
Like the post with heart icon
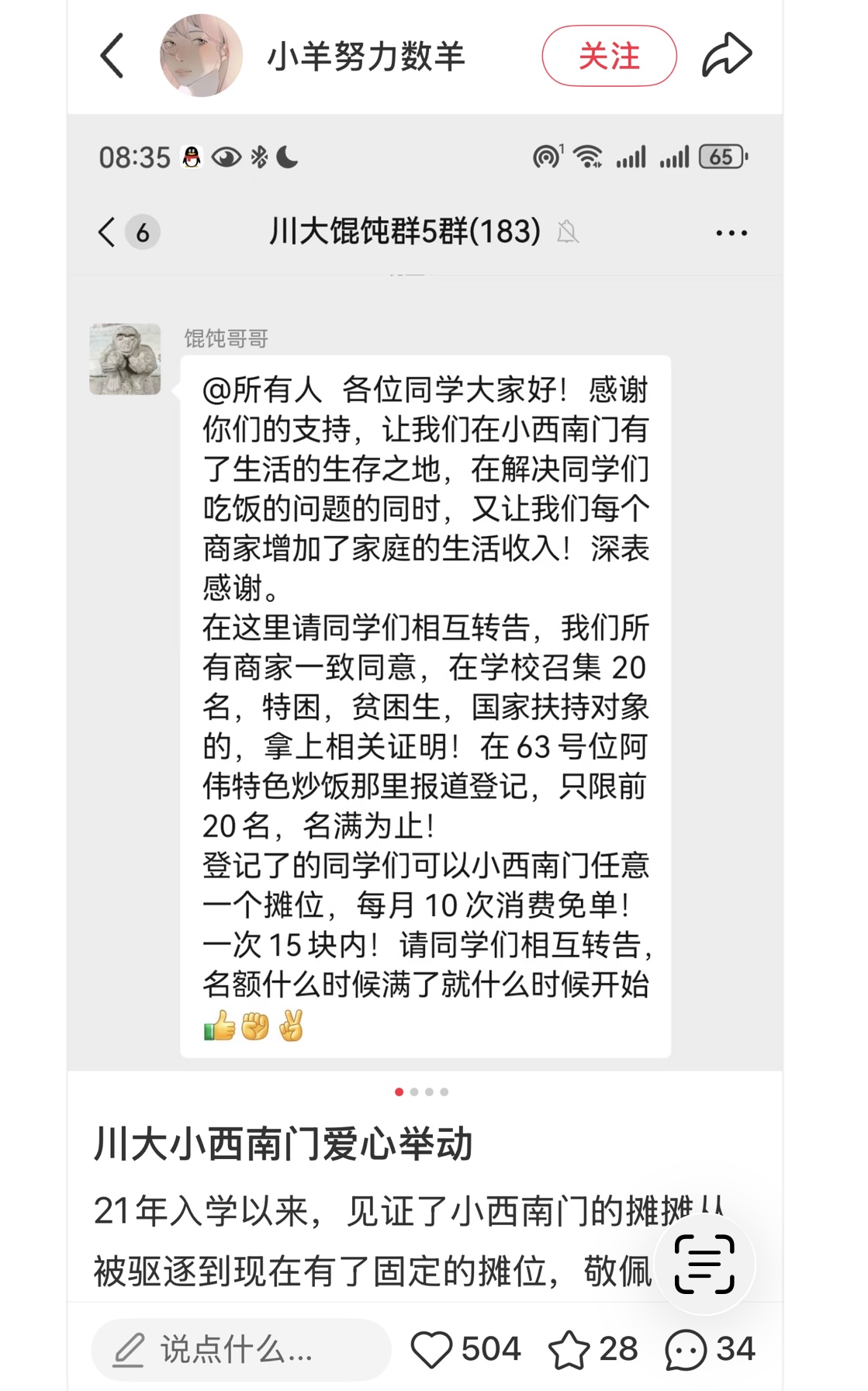click(431, 1350)
